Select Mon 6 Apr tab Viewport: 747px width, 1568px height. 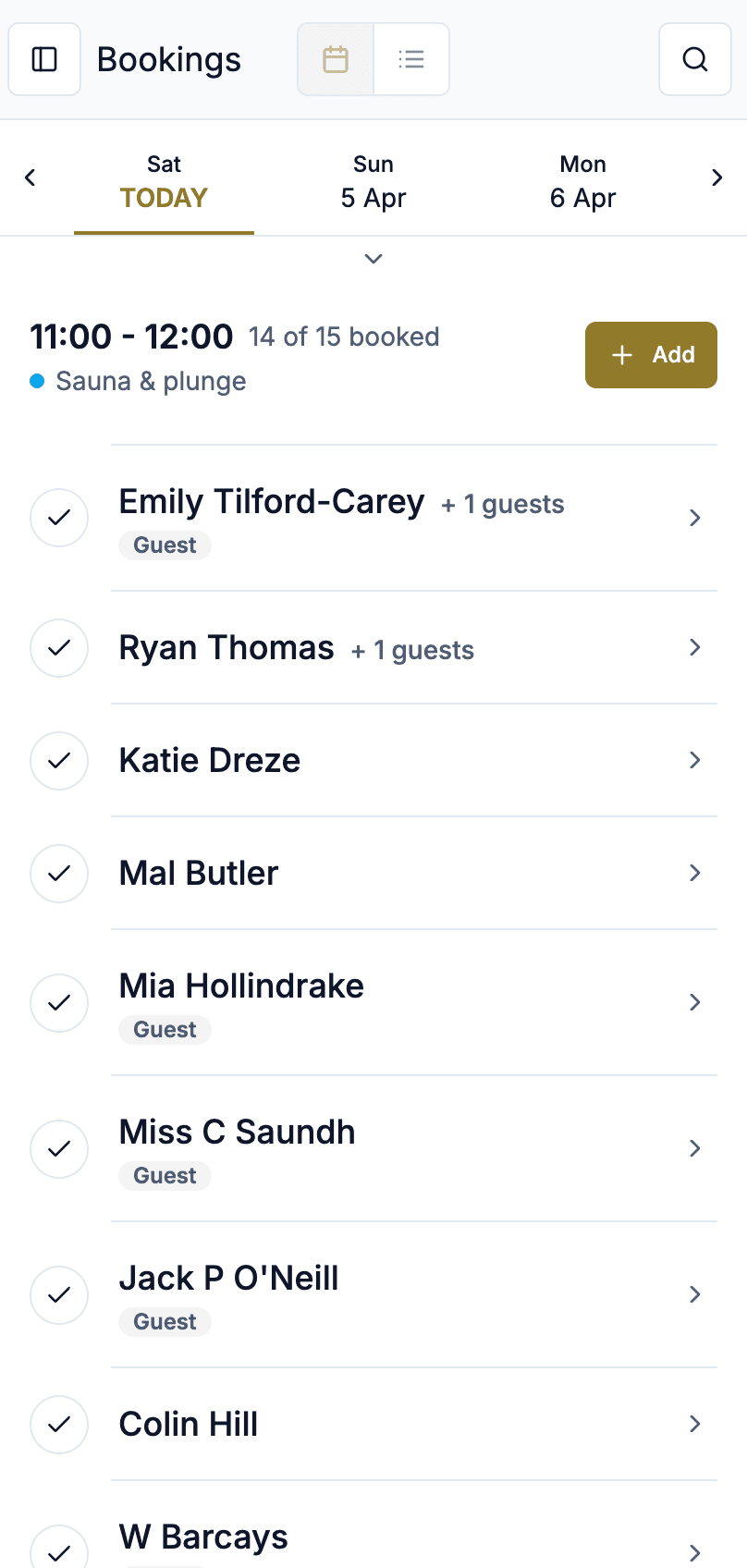(x=582, y=181)
